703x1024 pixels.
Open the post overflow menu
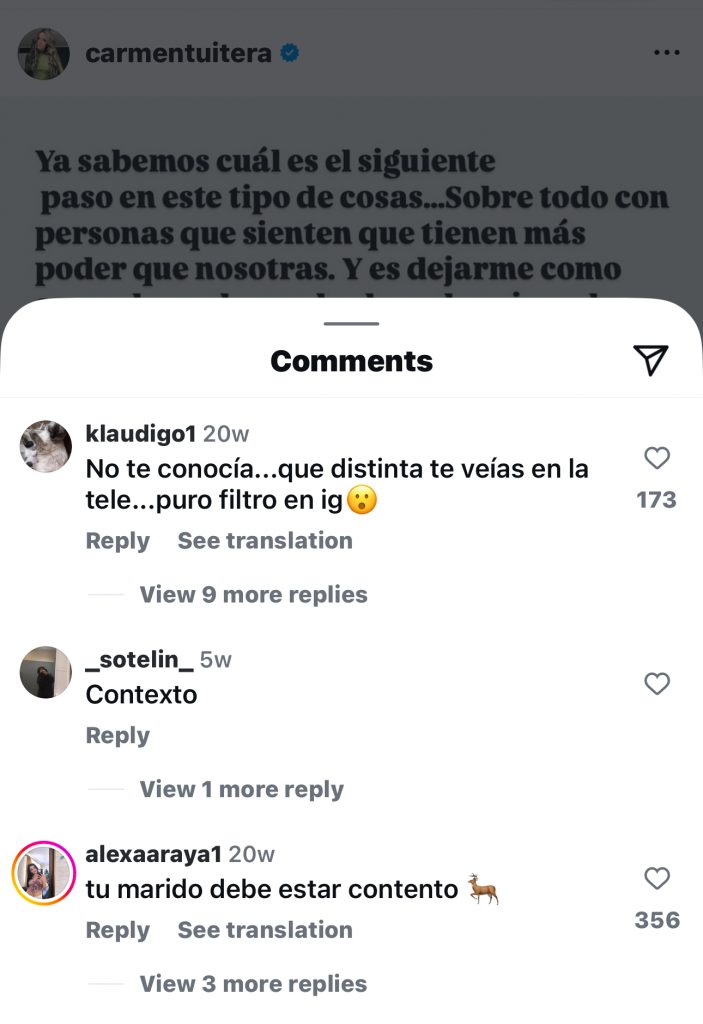[666, 53]
